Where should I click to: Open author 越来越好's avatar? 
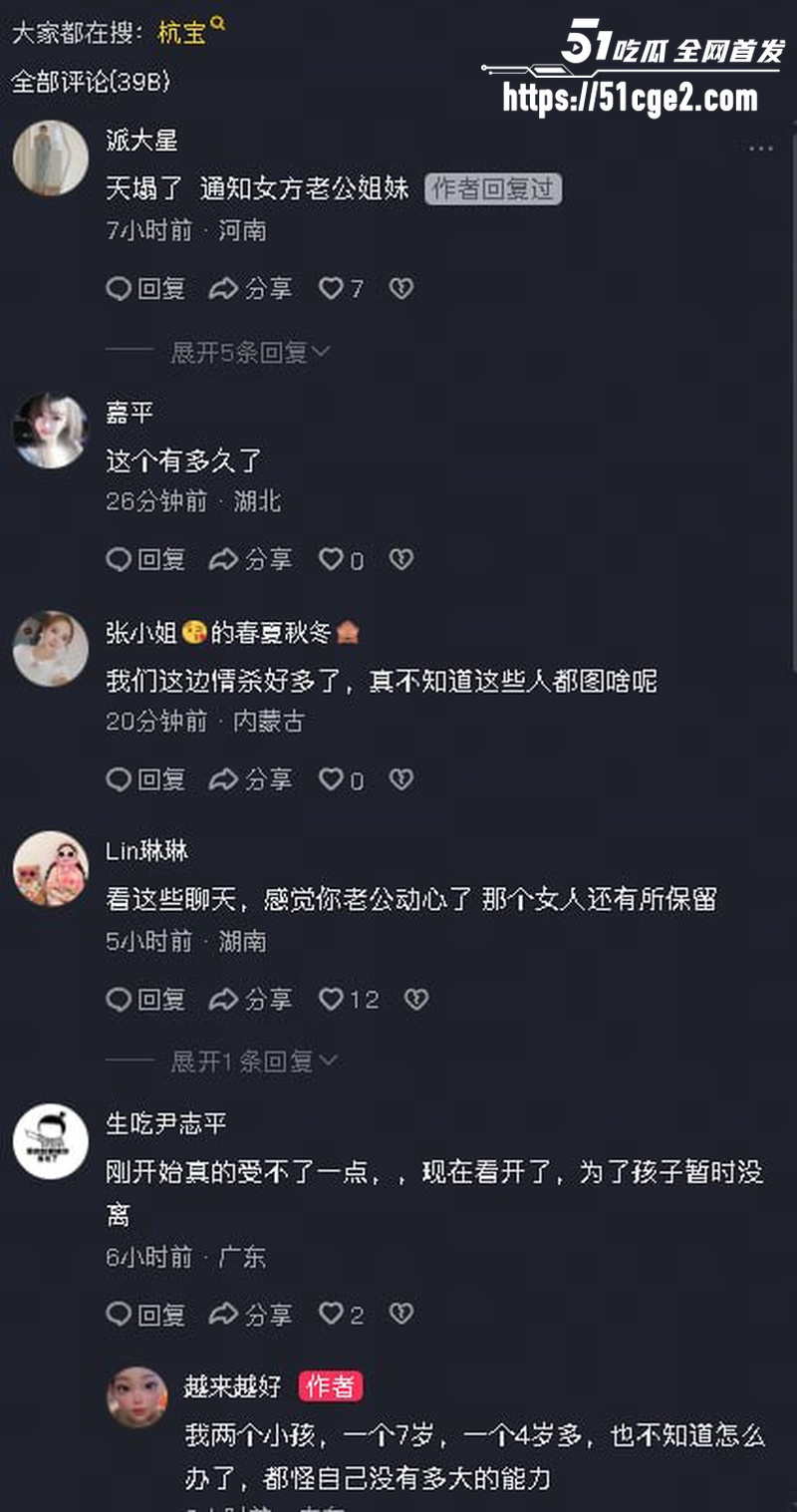[x=136, y=1396]
